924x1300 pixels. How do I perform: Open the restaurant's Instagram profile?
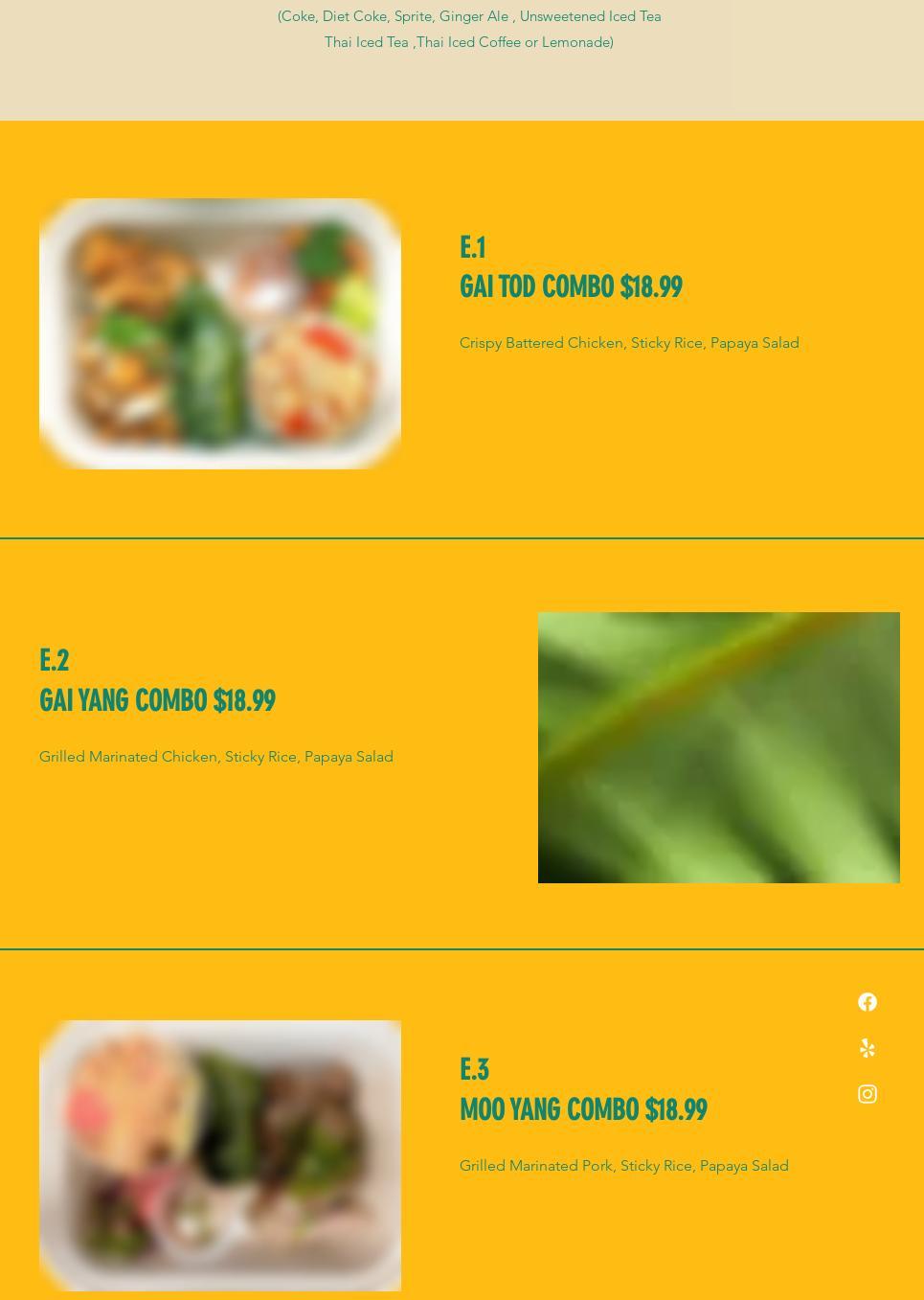pyautogui.click(x=867, y=1094)
